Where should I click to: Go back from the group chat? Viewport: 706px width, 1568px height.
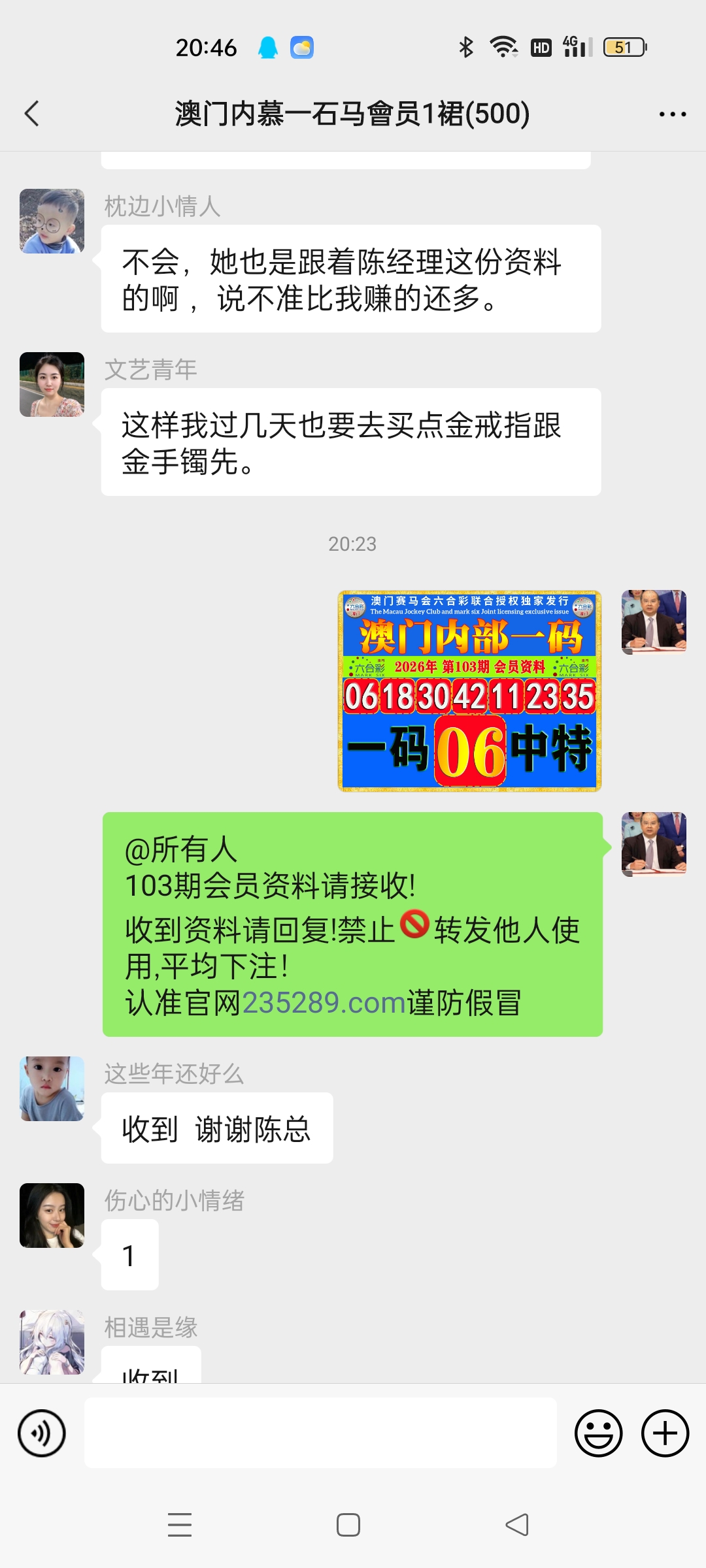click(31, 114)
